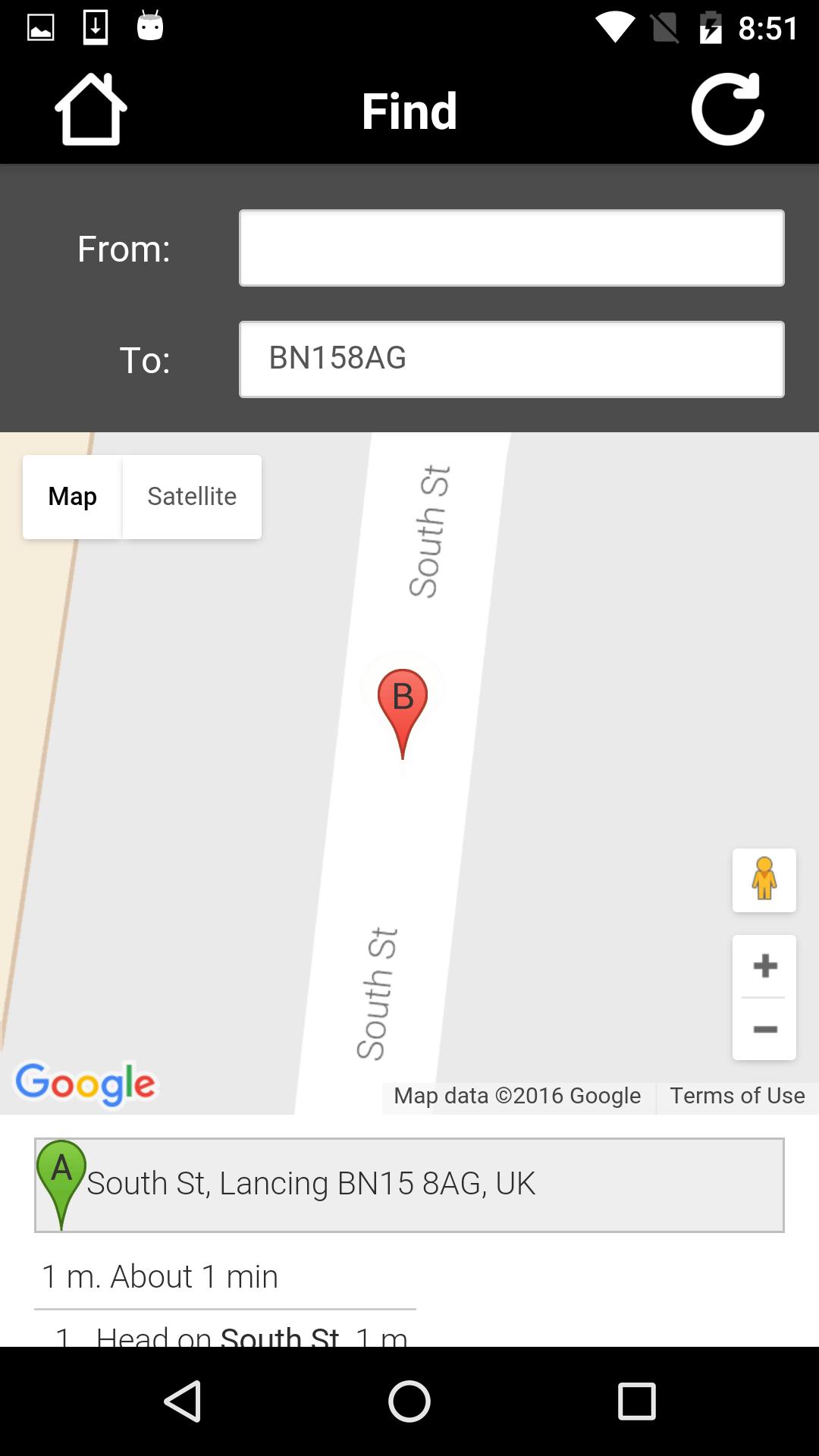Focus the From address field
This screenshot has height=1456, width=819.
tap(511, 248)
